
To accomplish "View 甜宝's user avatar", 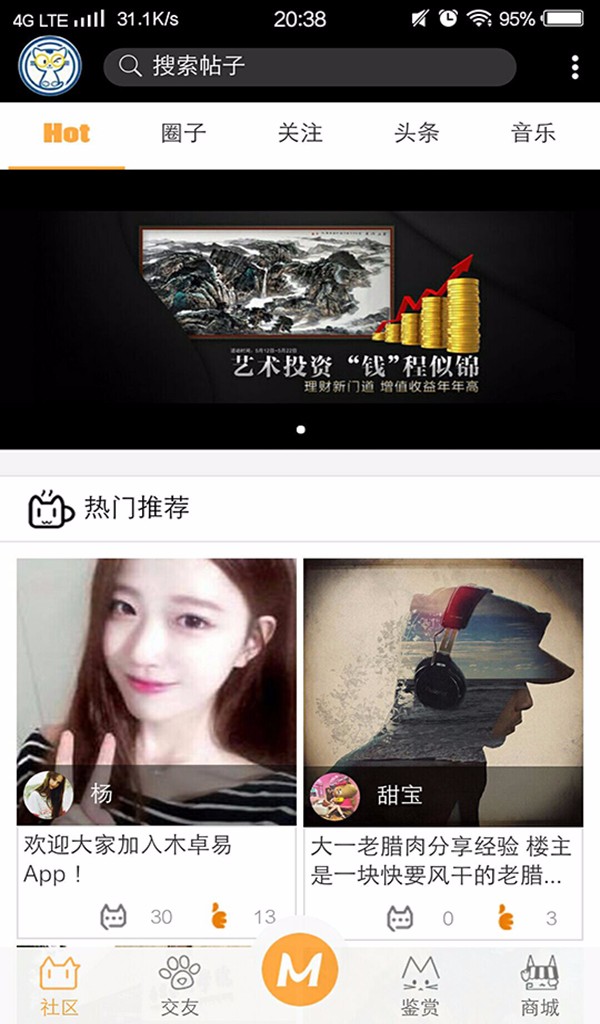I will (335, 796).
